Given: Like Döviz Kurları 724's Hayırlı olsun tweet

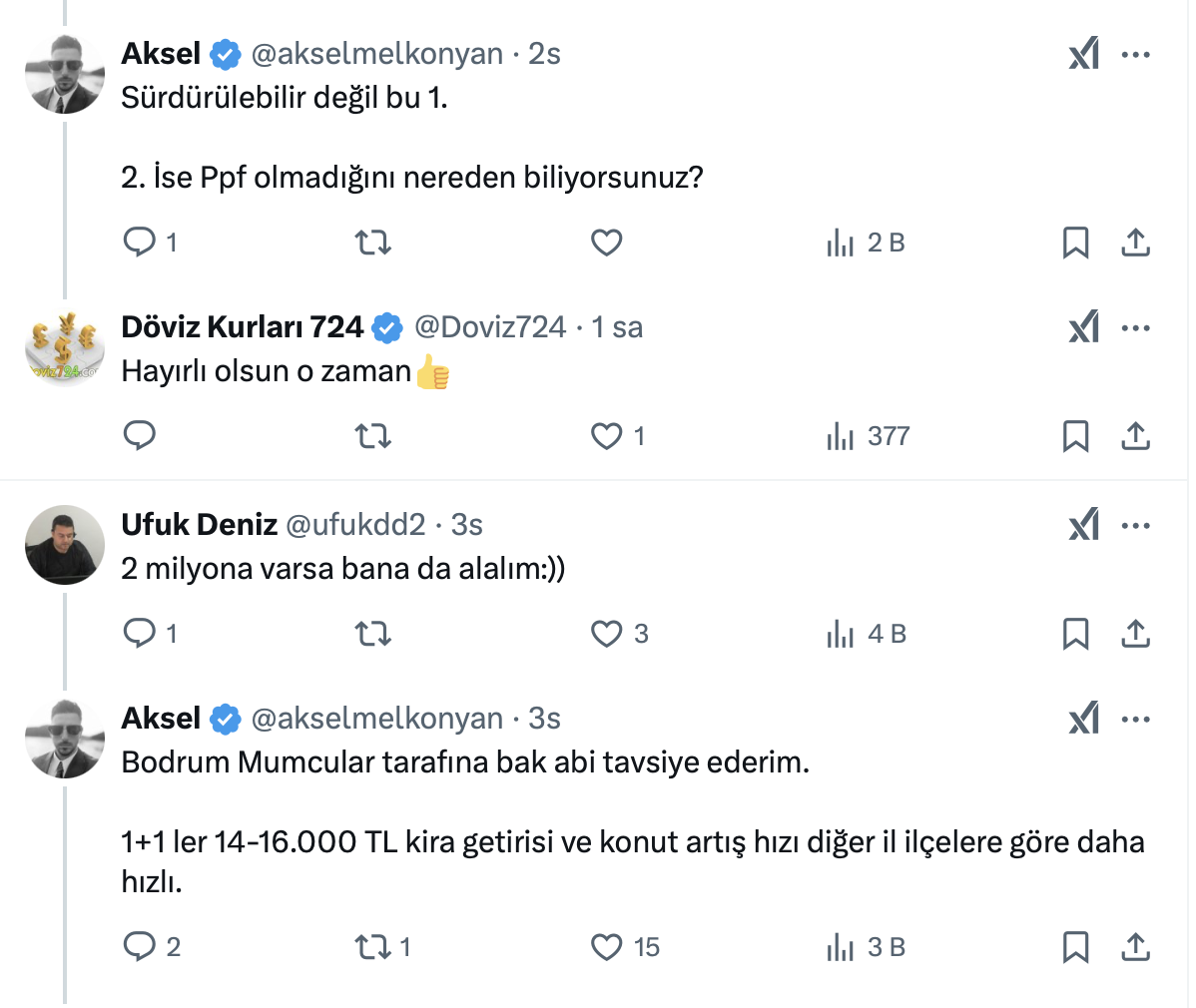Looking at the screenshot, I should pyautogui.click(x=607, y=436).
